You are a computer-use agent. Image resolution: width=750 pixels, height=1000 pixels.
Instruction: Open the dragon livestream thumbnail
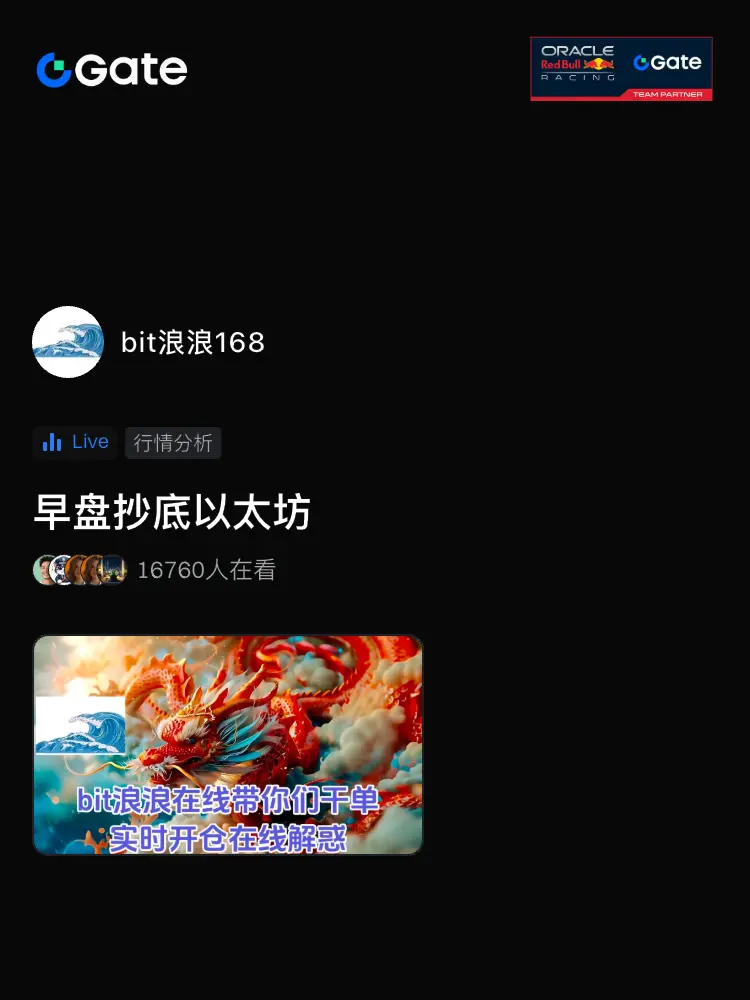(x=228, y=744)
